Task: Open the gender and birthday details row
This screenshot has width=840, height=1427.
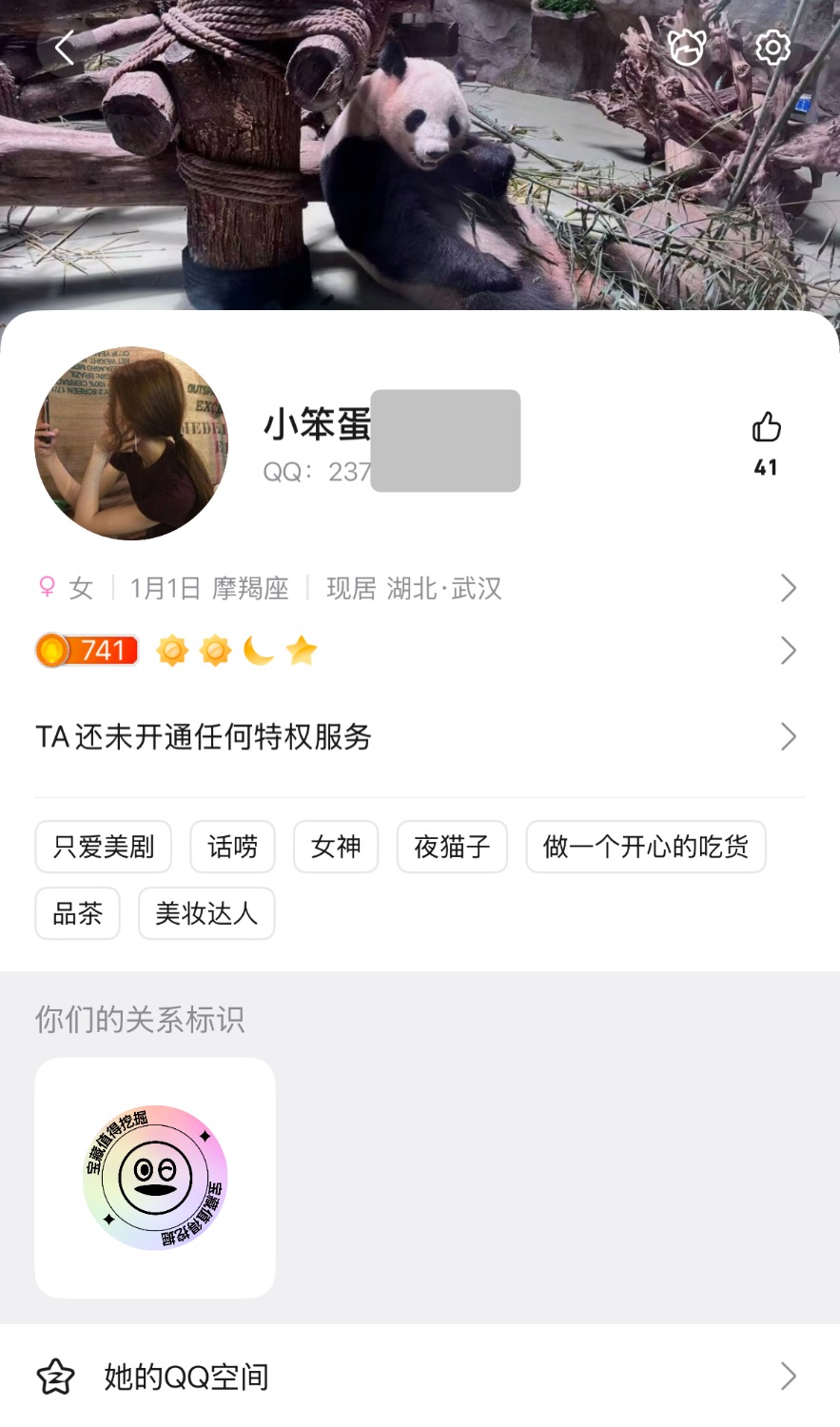Action: (419, 588)
